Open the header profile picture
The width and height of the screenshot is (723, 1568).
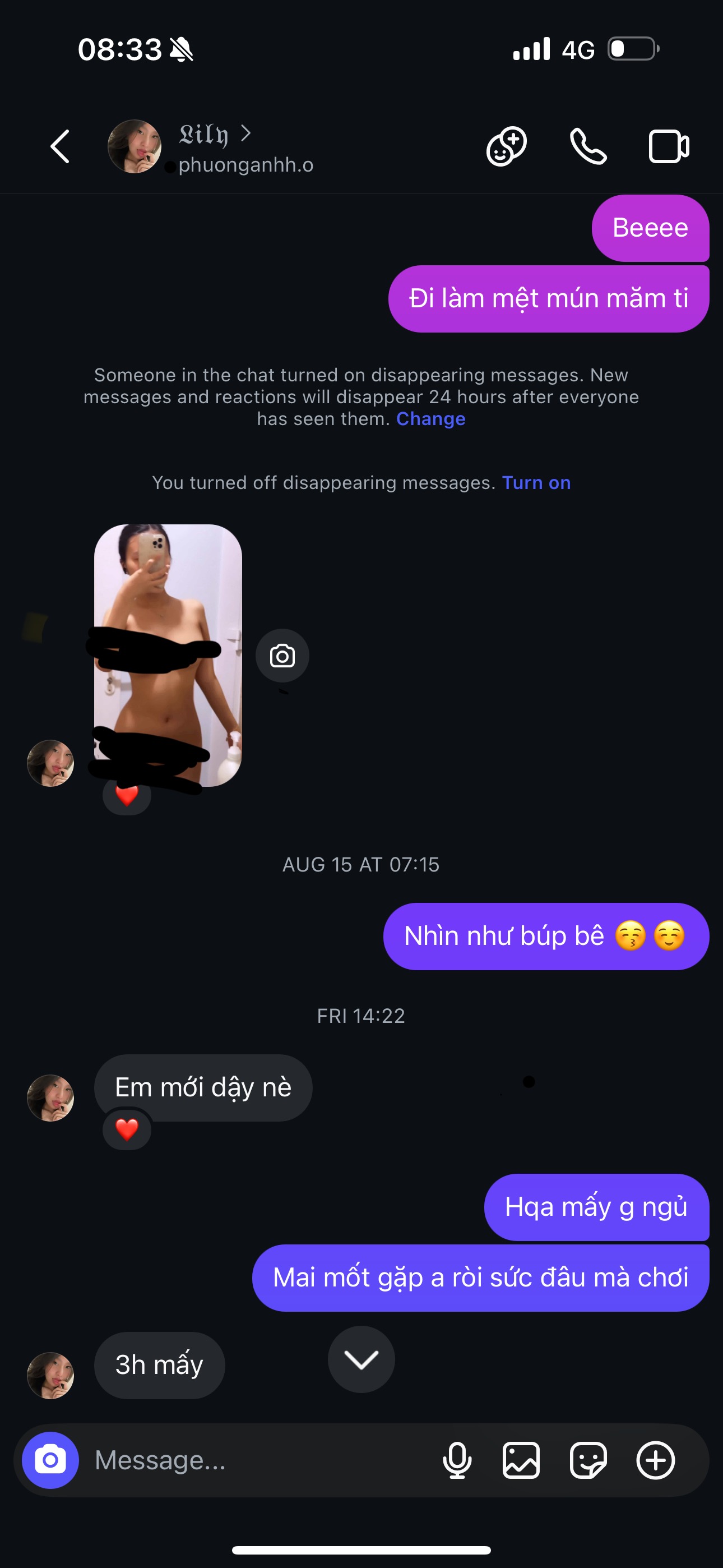click(x=135, y=147)
